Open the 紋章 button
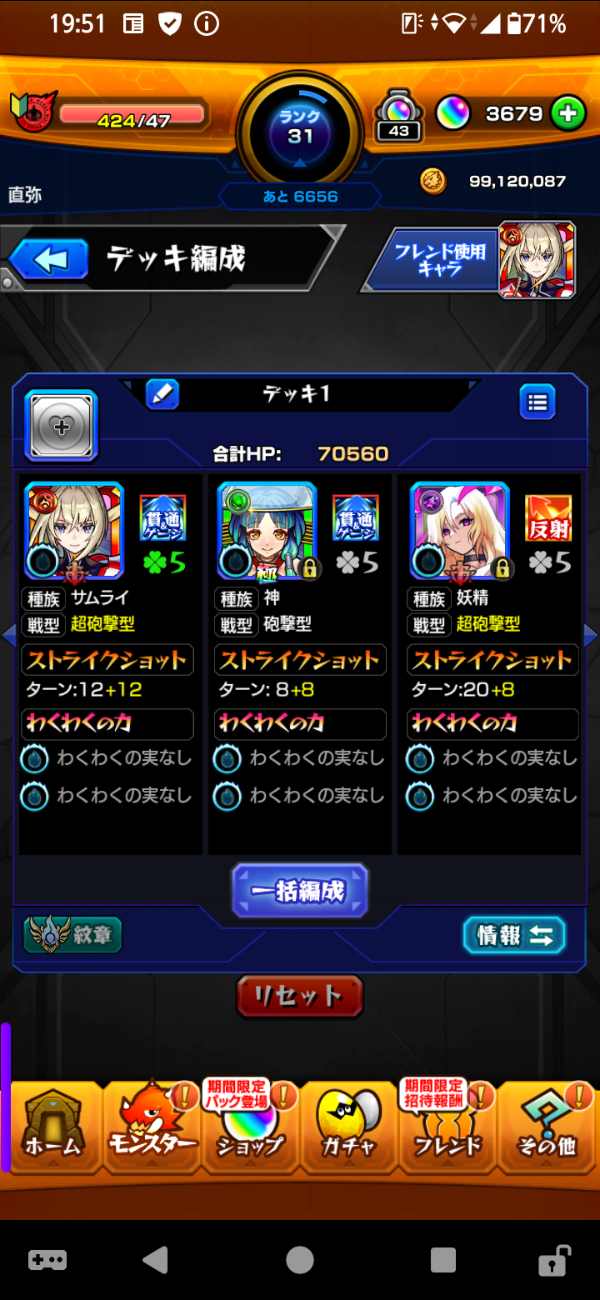 point(74,935)
